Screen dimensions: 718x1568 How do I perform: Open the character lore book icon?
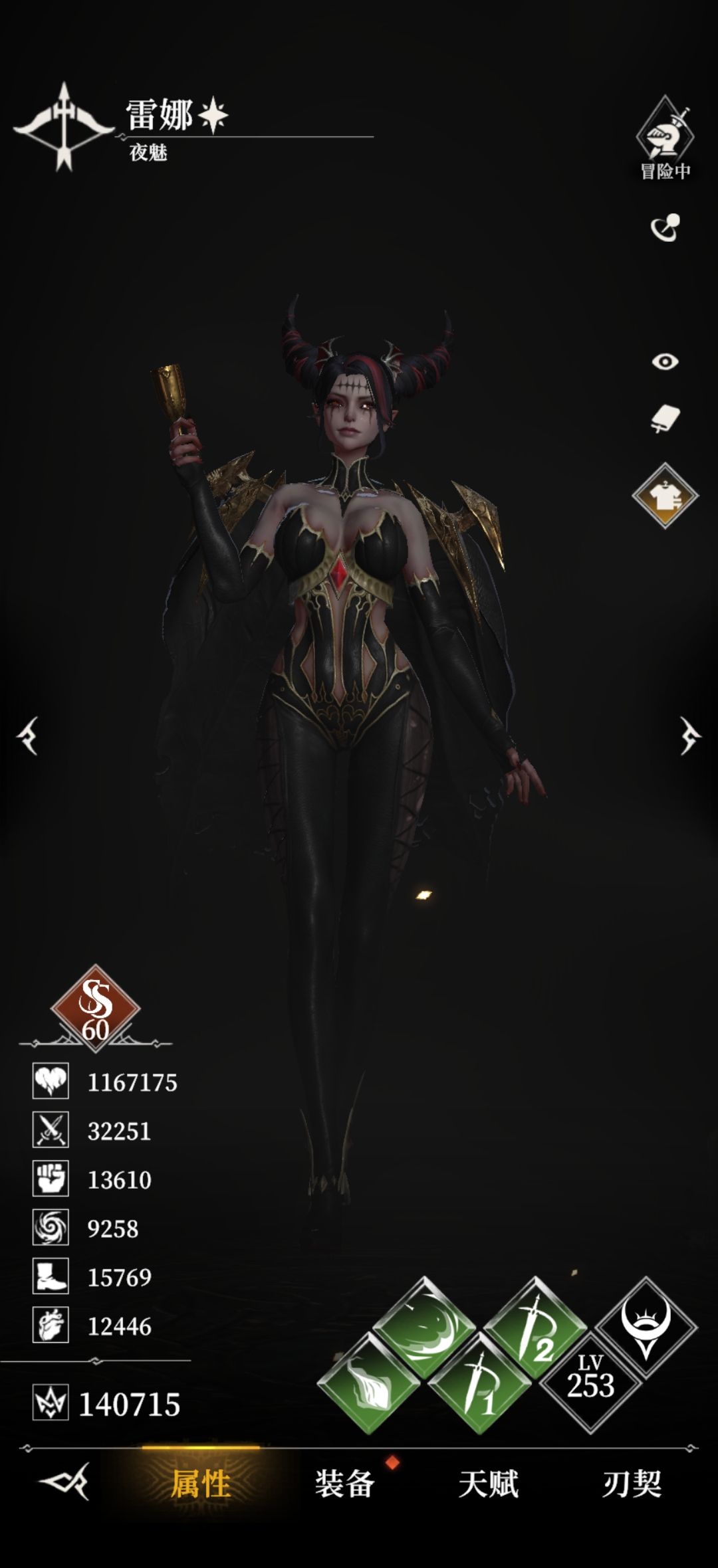[x=665, y=419]
